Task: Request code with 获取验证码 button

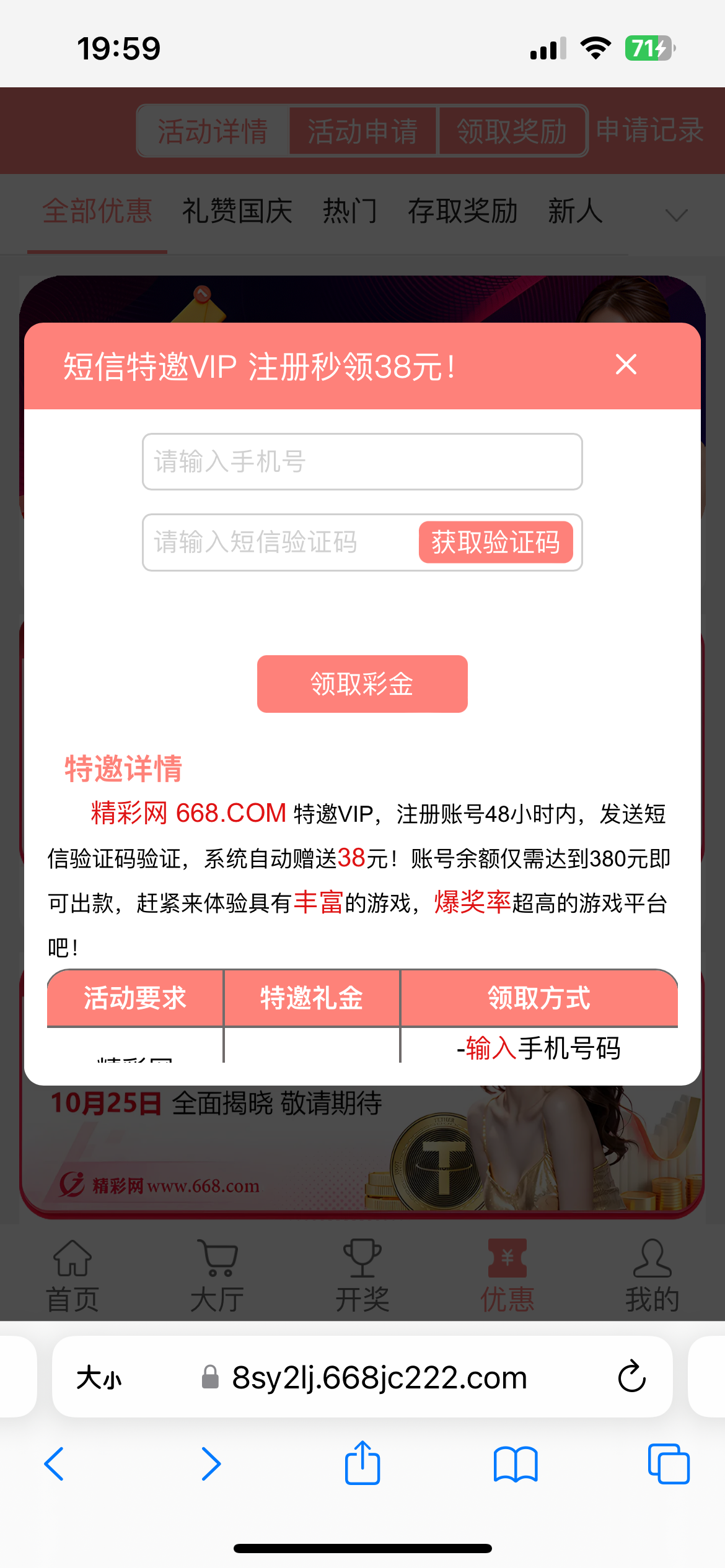Action: [495, 542]
